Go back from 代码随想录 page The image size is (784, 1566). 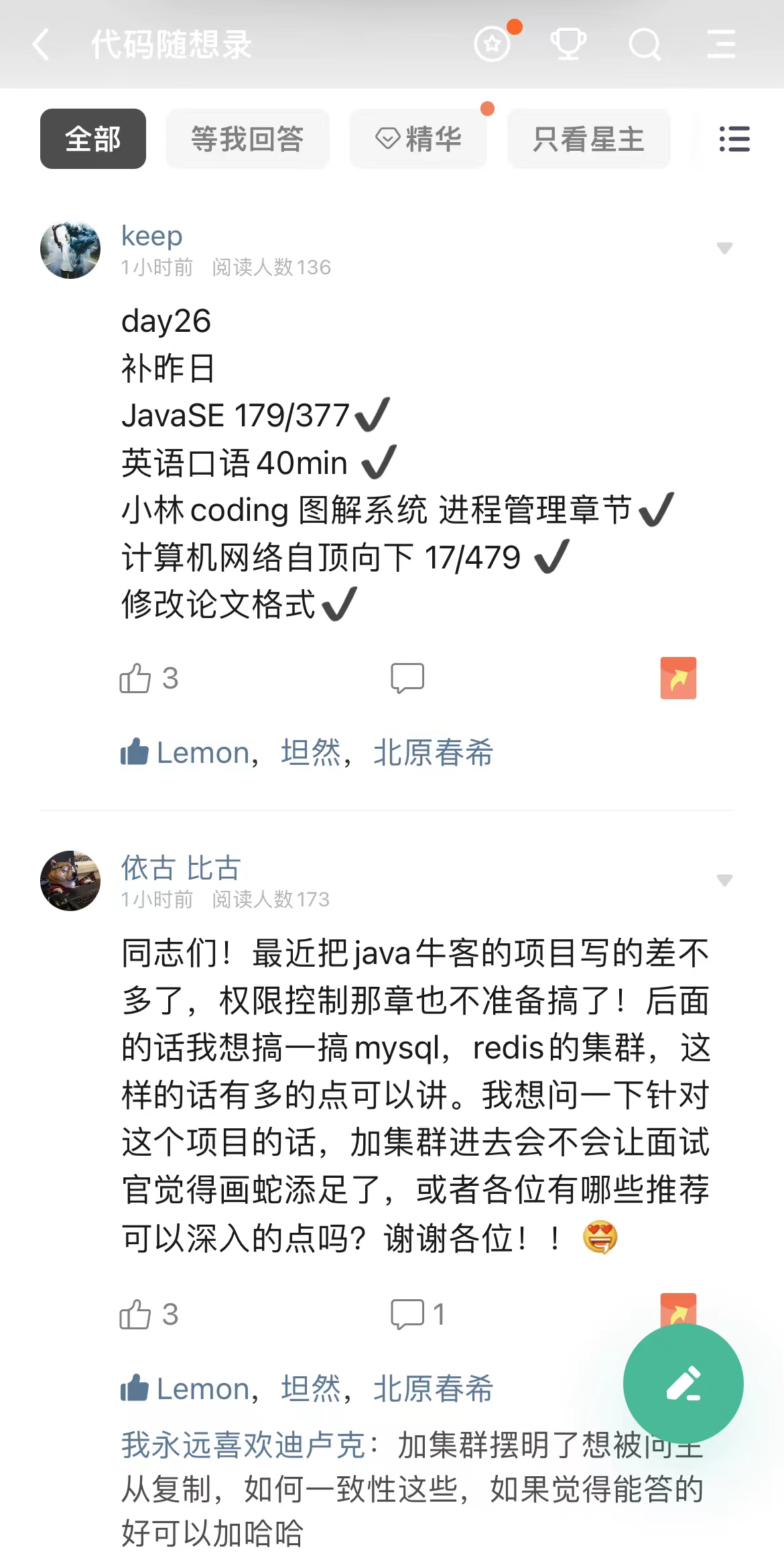(42, 45)
